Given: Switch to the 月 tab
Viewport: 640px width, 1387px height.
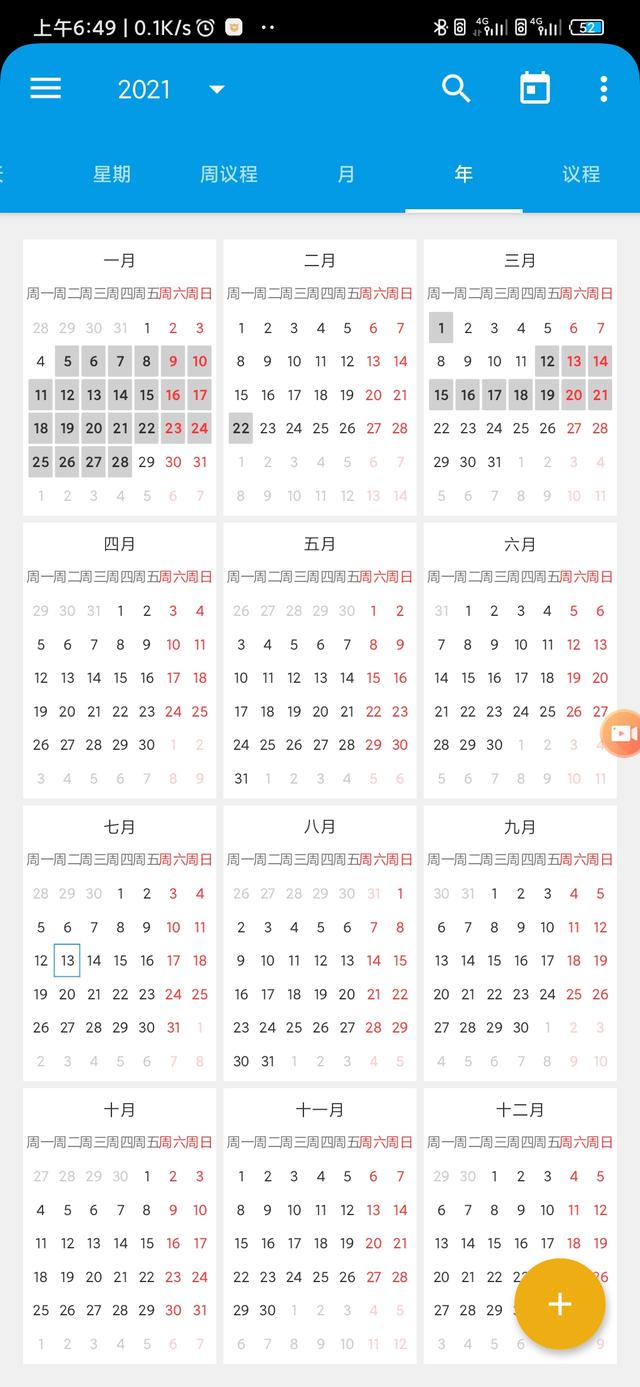Looking at the screenshot, I should [x=346, y=174].
